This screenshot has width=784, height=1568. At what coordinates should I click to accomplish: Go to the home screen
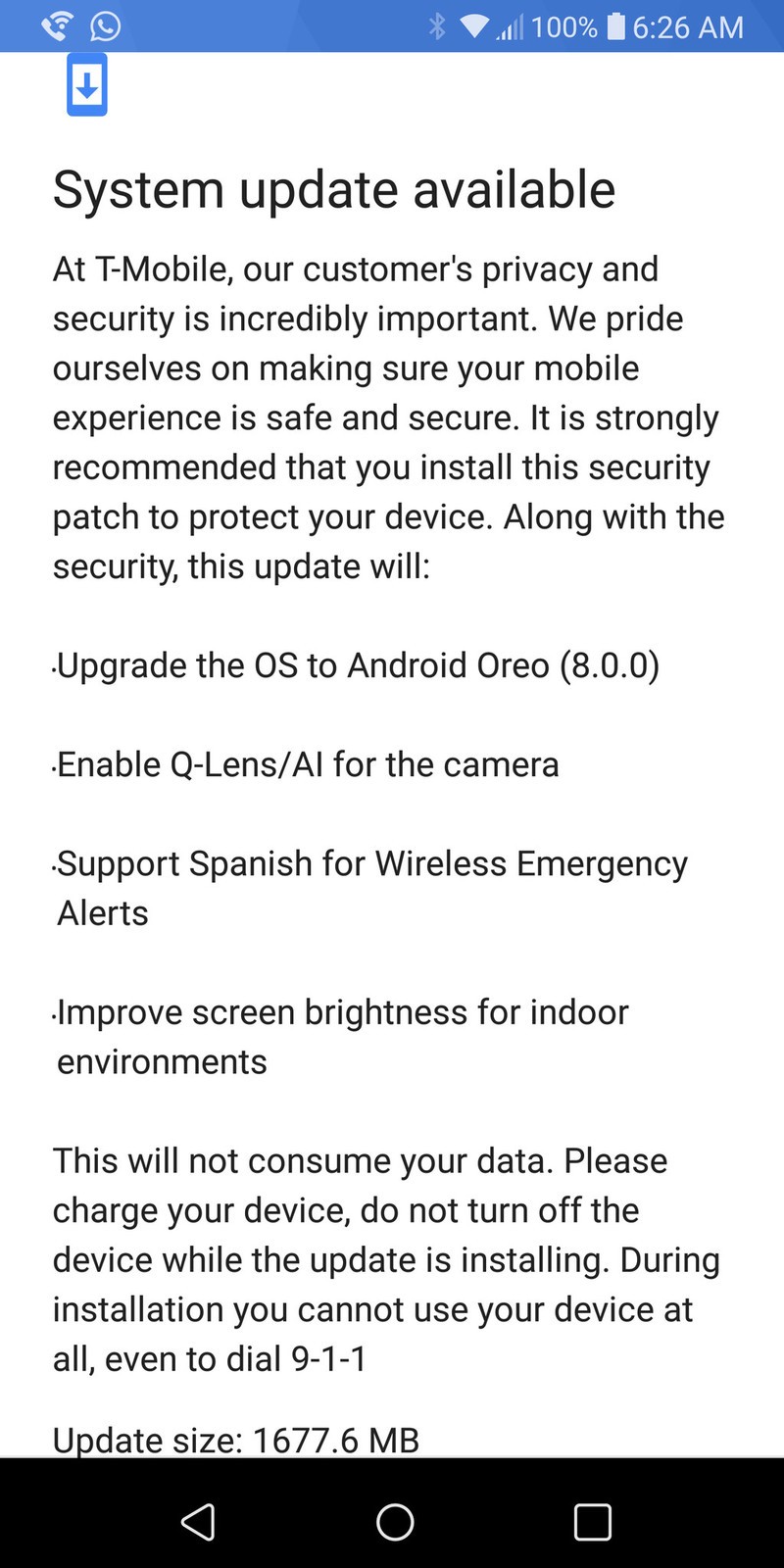(x=395, y=1521)
